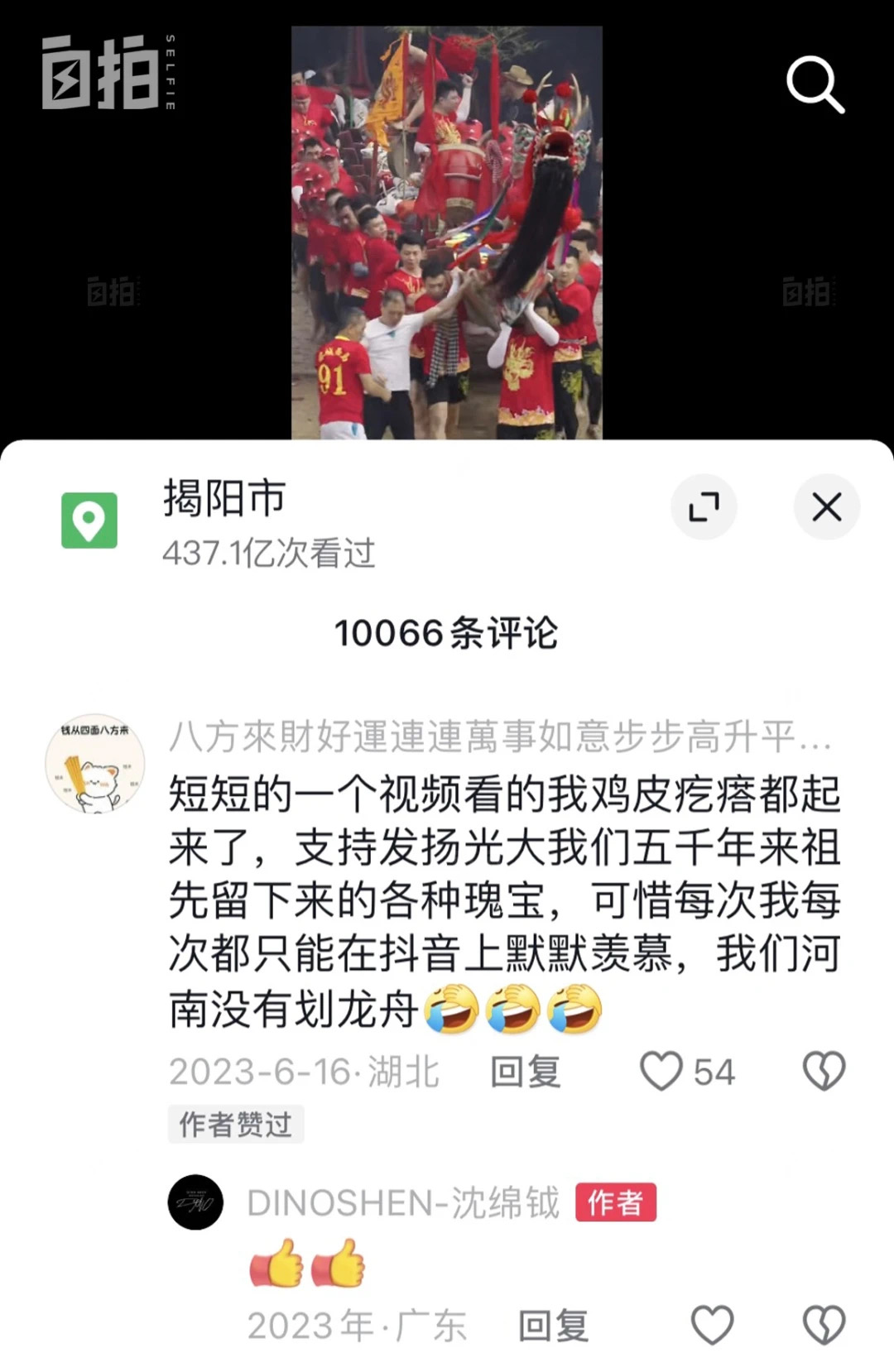
Task: Expand comments panel to full screen
Action: pyautogui.click(x=704, y=506)
